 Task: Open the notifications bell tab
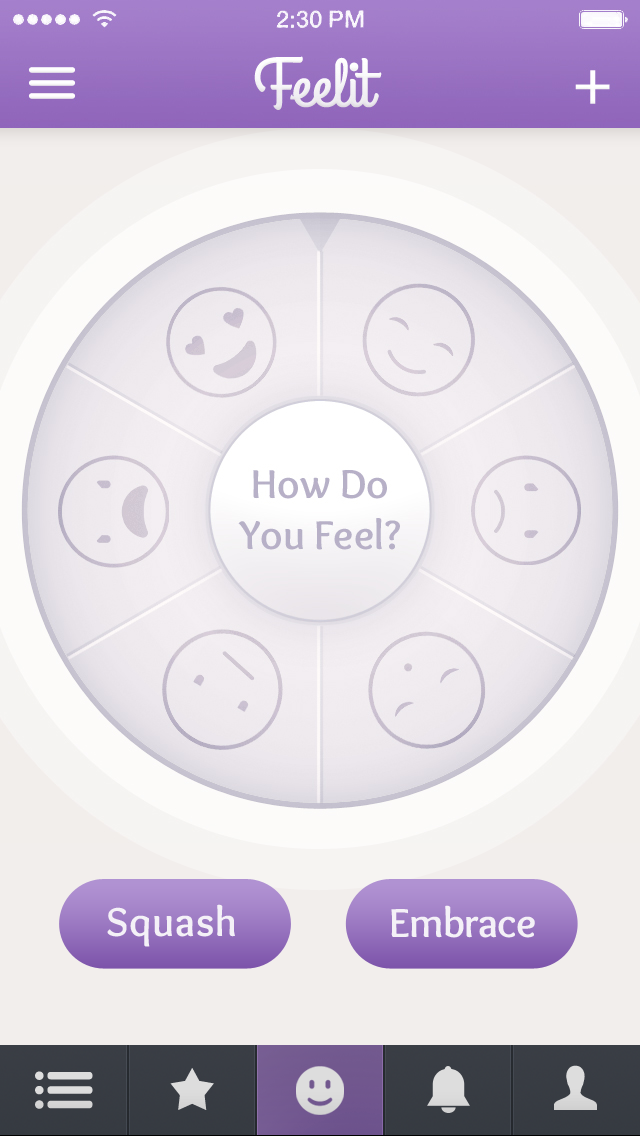(448, 1090)
